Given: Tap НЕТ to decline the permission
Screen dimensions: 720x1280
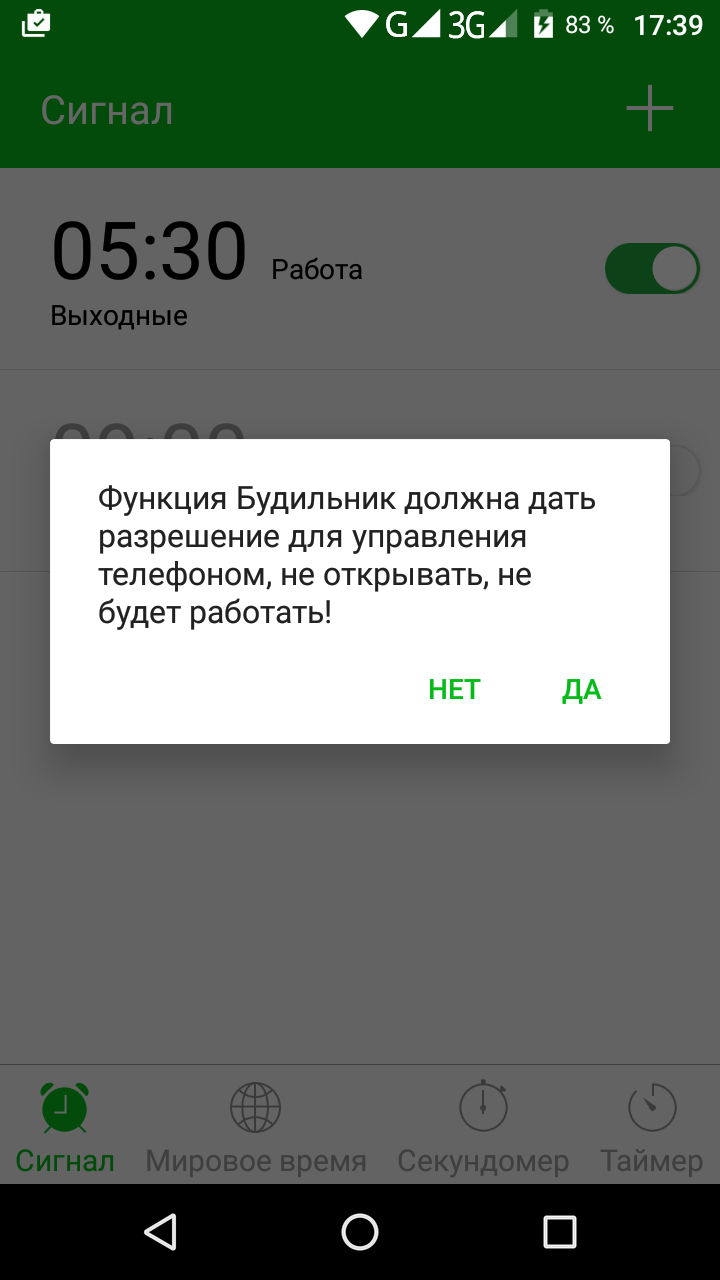Looking at the screenshot, I should pyautogui.click(x=454, y=690).
